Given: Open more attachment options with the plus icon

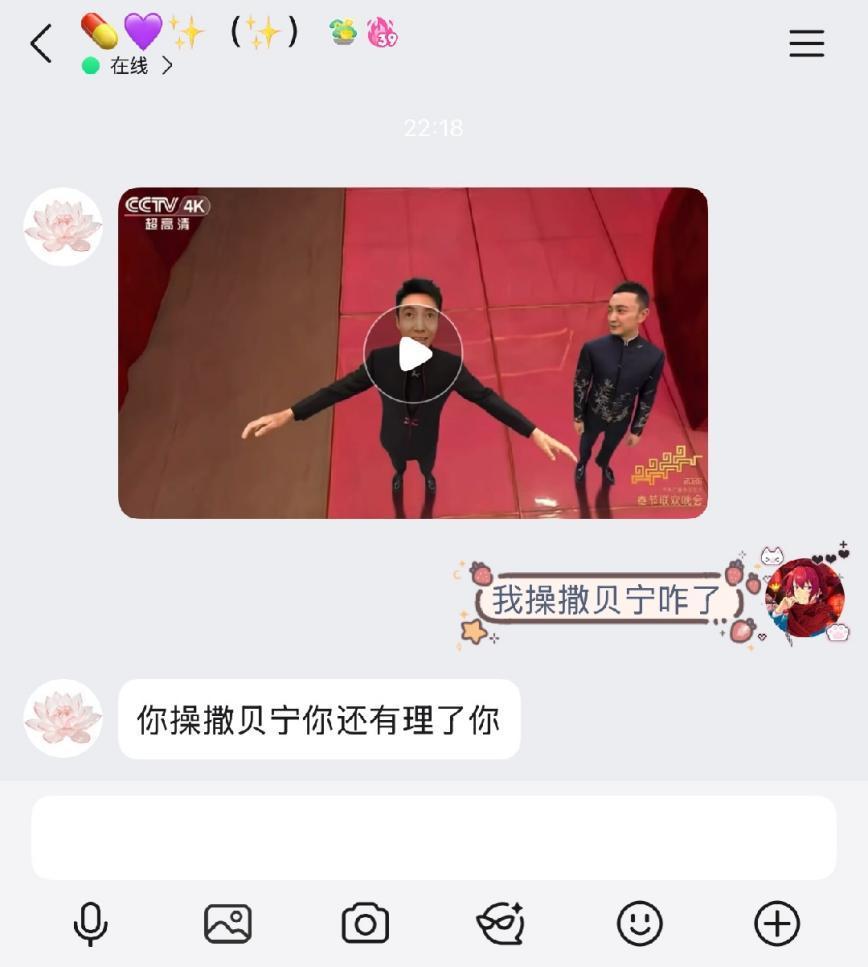Looking at the screenshot, I should (x=776, y=923).
